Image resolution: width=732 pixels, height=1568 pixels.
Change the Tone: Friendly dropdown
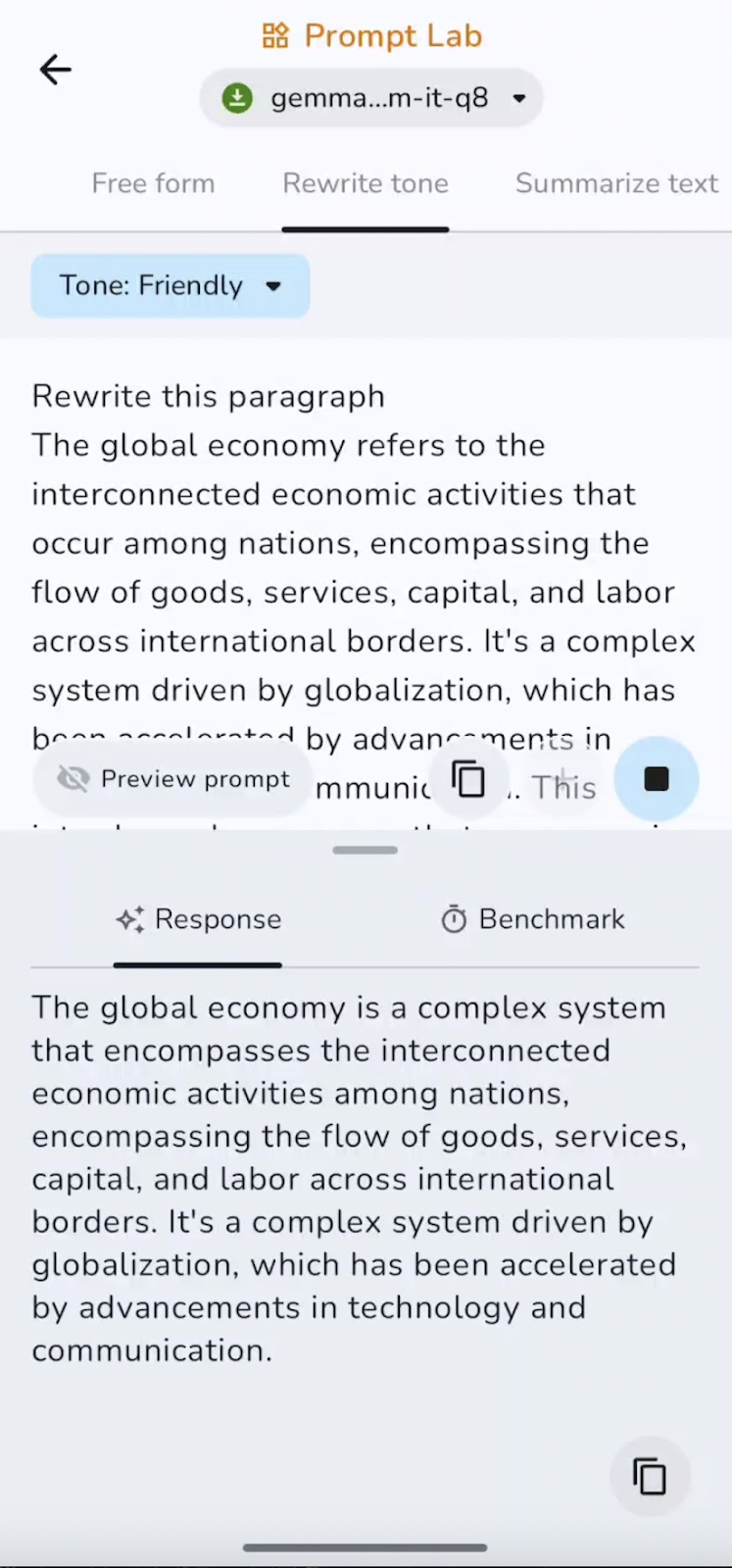coord(171,285)
